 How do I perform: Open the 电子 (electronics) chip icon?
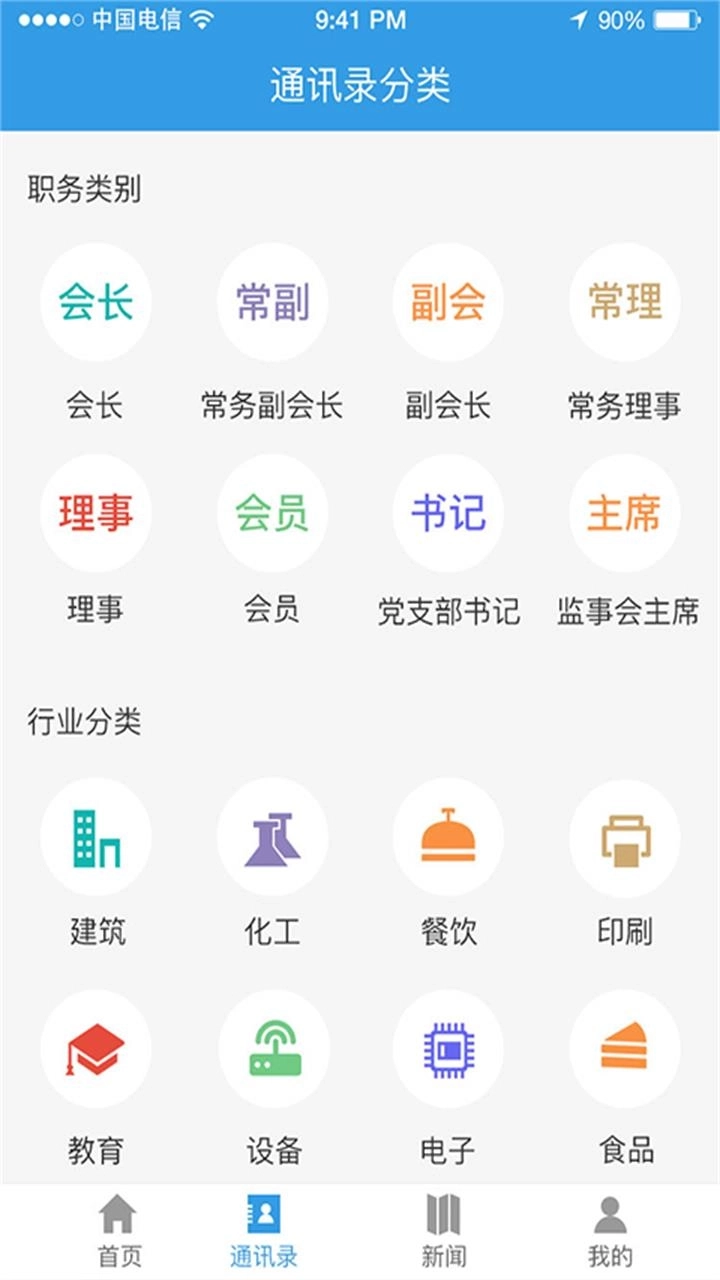point(447,1048)
